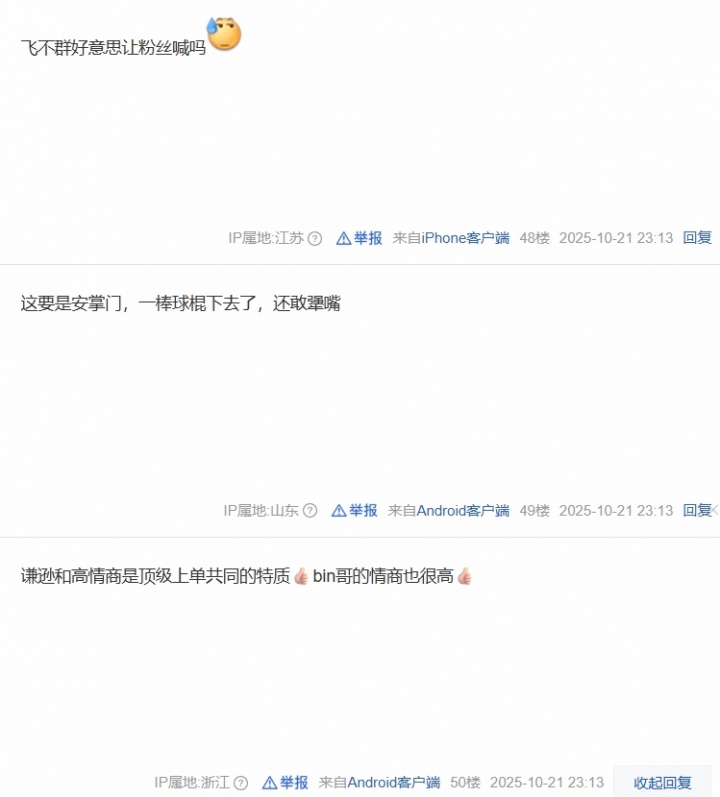Open IP location help on 江苏 comment
Viewport: 720px width, 797px height.
click(x=315, y=239)
